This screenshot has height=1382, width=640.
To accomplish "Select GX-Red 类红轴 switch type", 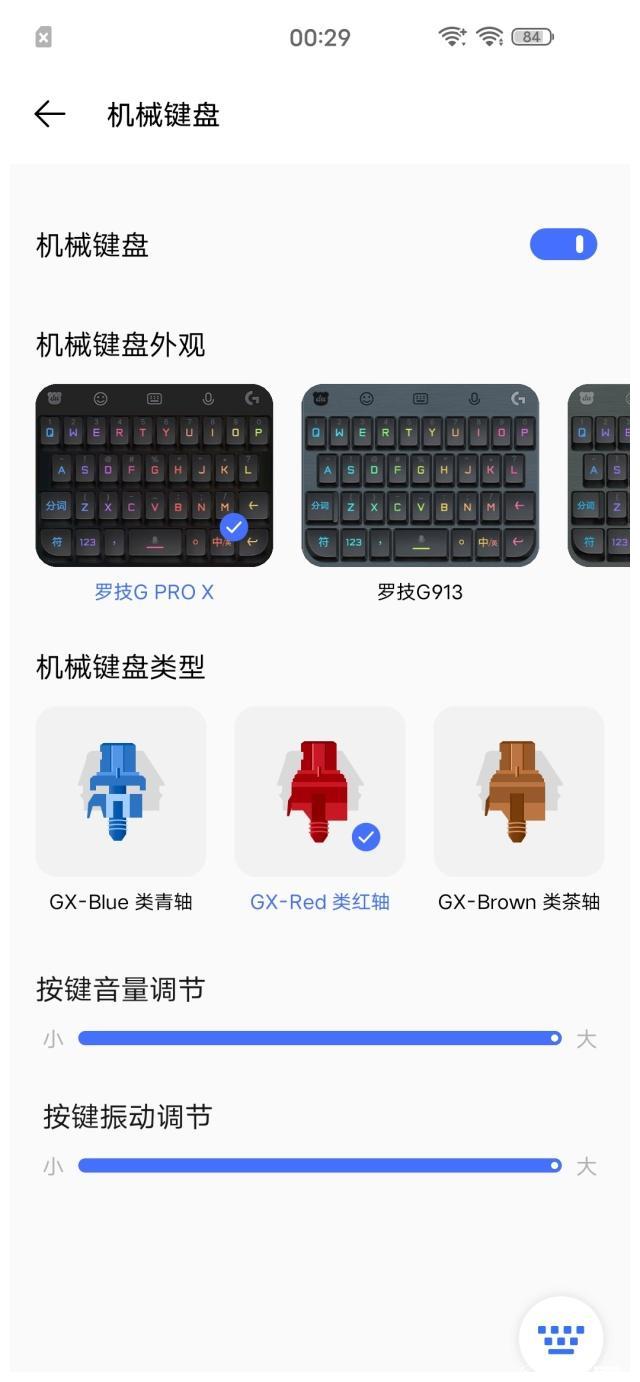I will (x=320, y=792).
